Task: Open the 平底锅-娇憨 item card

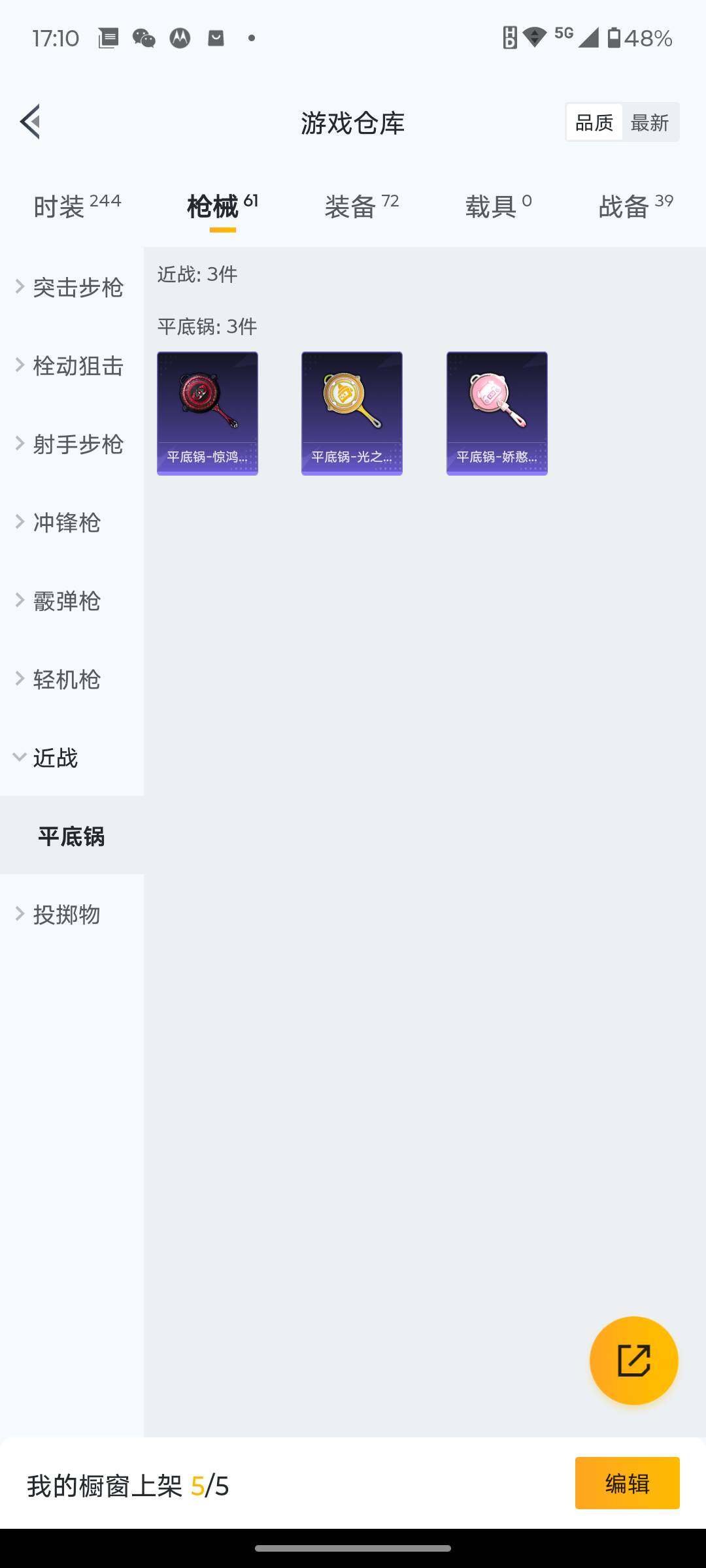Action: pos(497,413)
